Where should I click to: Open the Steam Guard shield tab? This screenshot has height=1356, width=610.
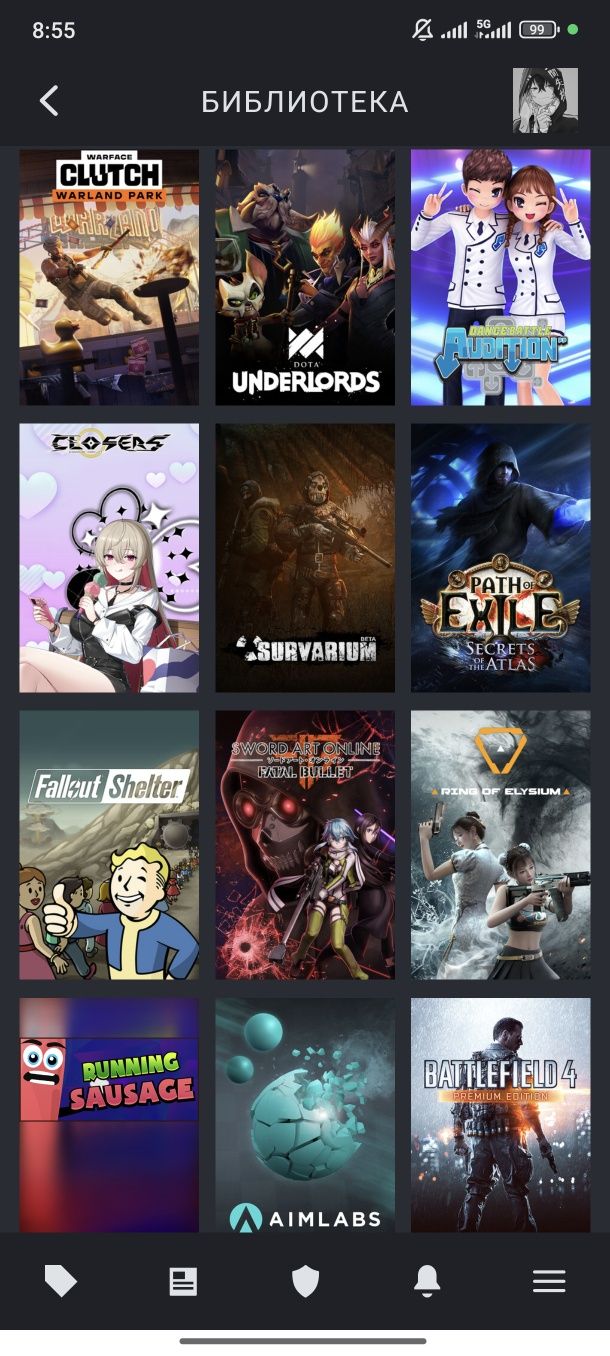coord(305,1281)
